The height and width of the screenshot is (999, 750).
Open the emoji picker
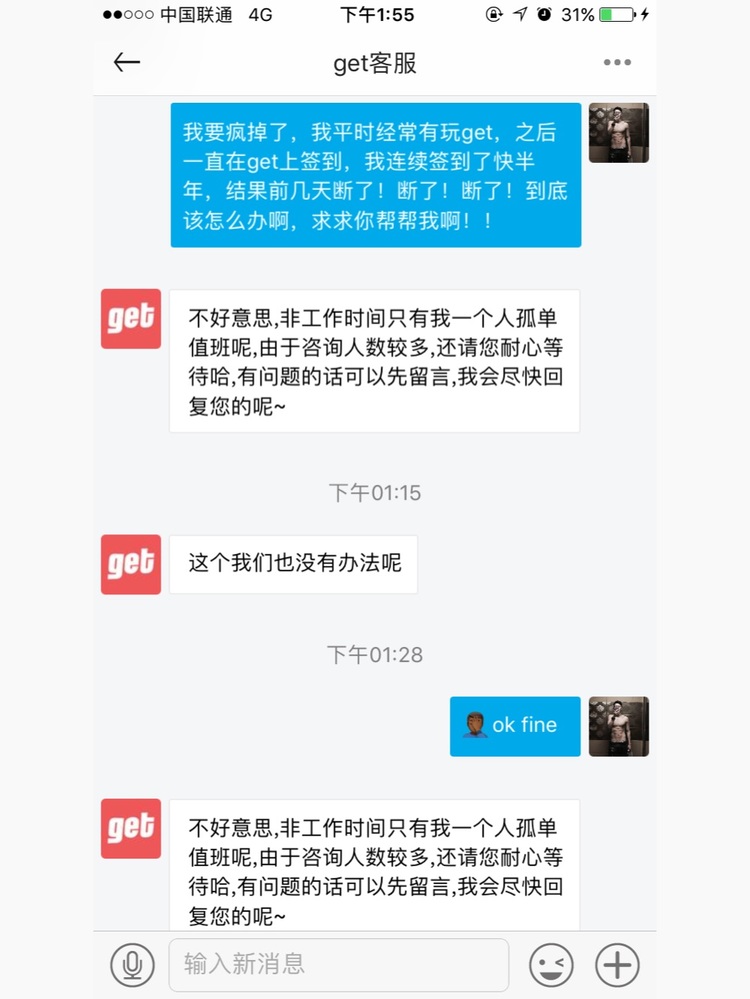point(551,965)
